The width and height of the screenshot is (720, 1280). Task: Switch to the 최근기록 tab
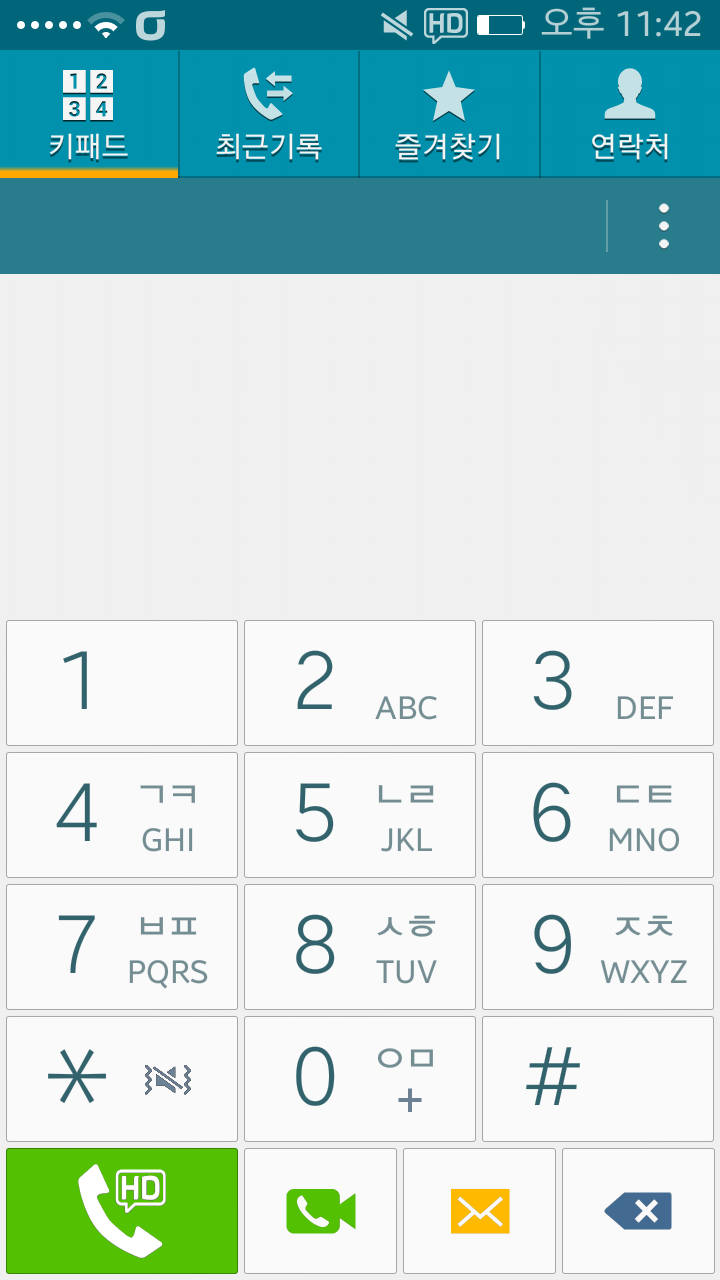269,115
